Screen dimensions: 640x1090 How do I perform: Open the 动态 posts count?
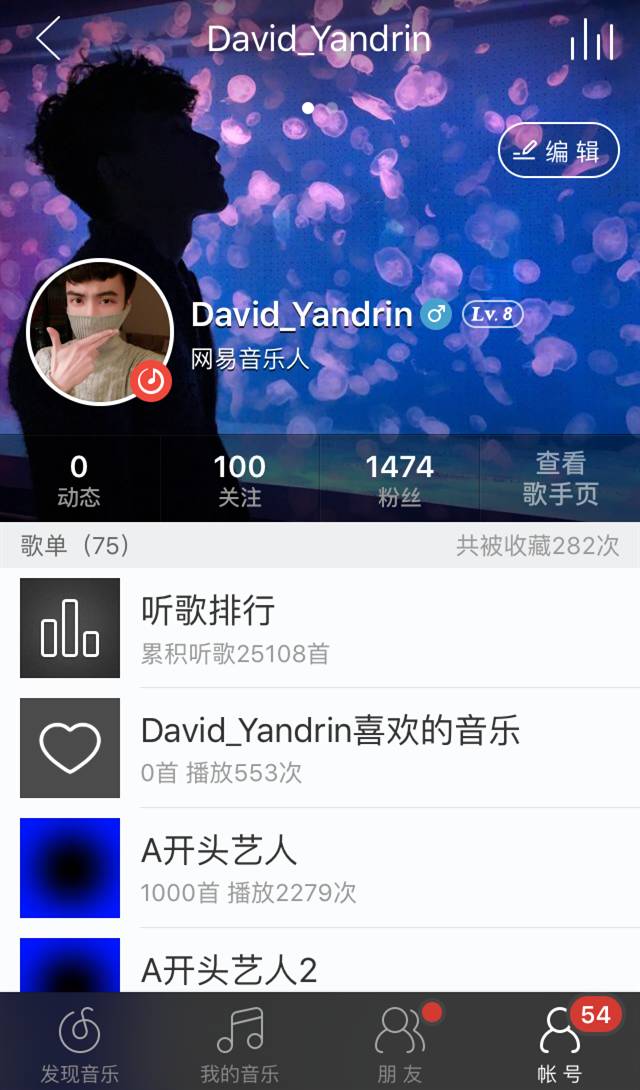click(79, 479)
